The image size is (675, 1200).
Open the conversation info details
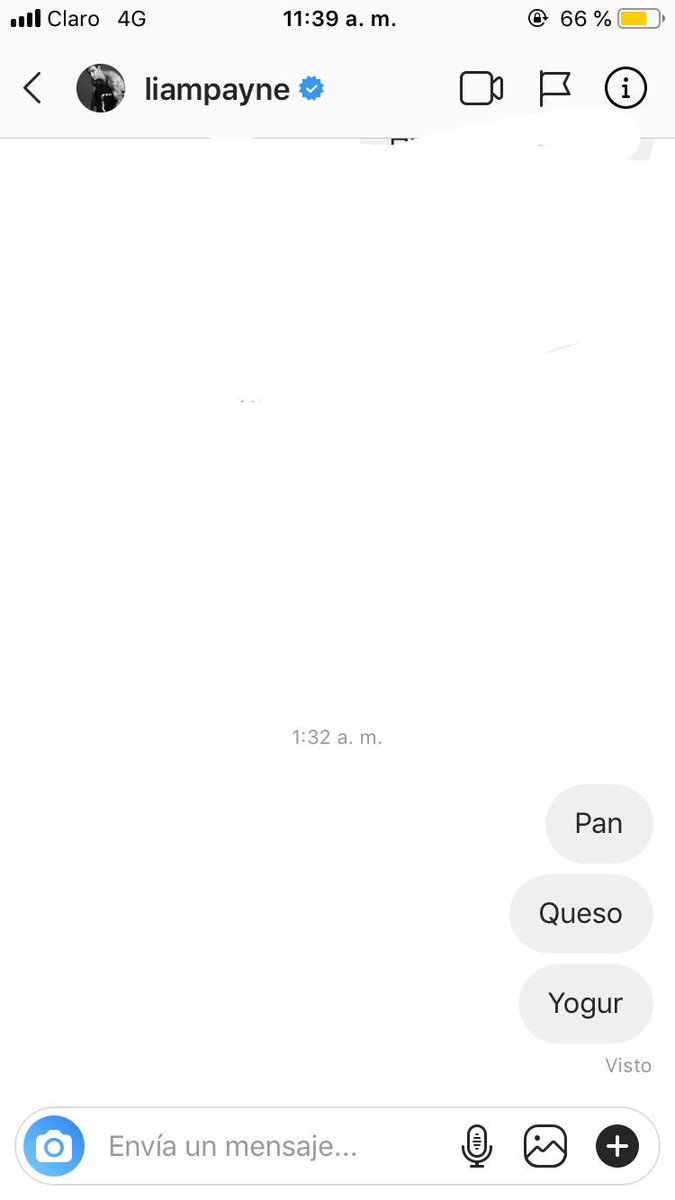coord(626,89)
